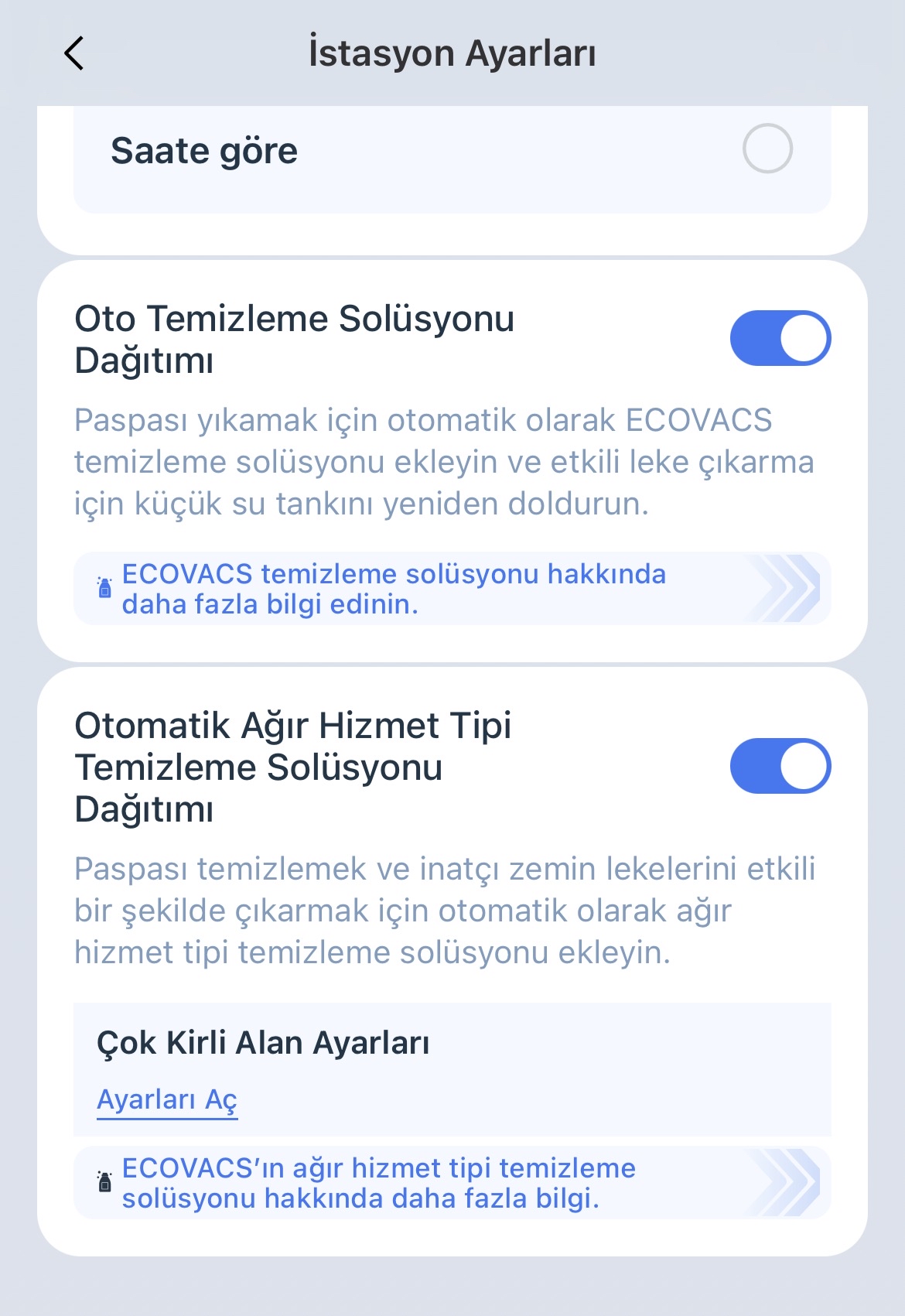Go back from İstasyon Ayarları
Screen dimensions: 905x1316
pyautogui.click(x=74, y=53)
